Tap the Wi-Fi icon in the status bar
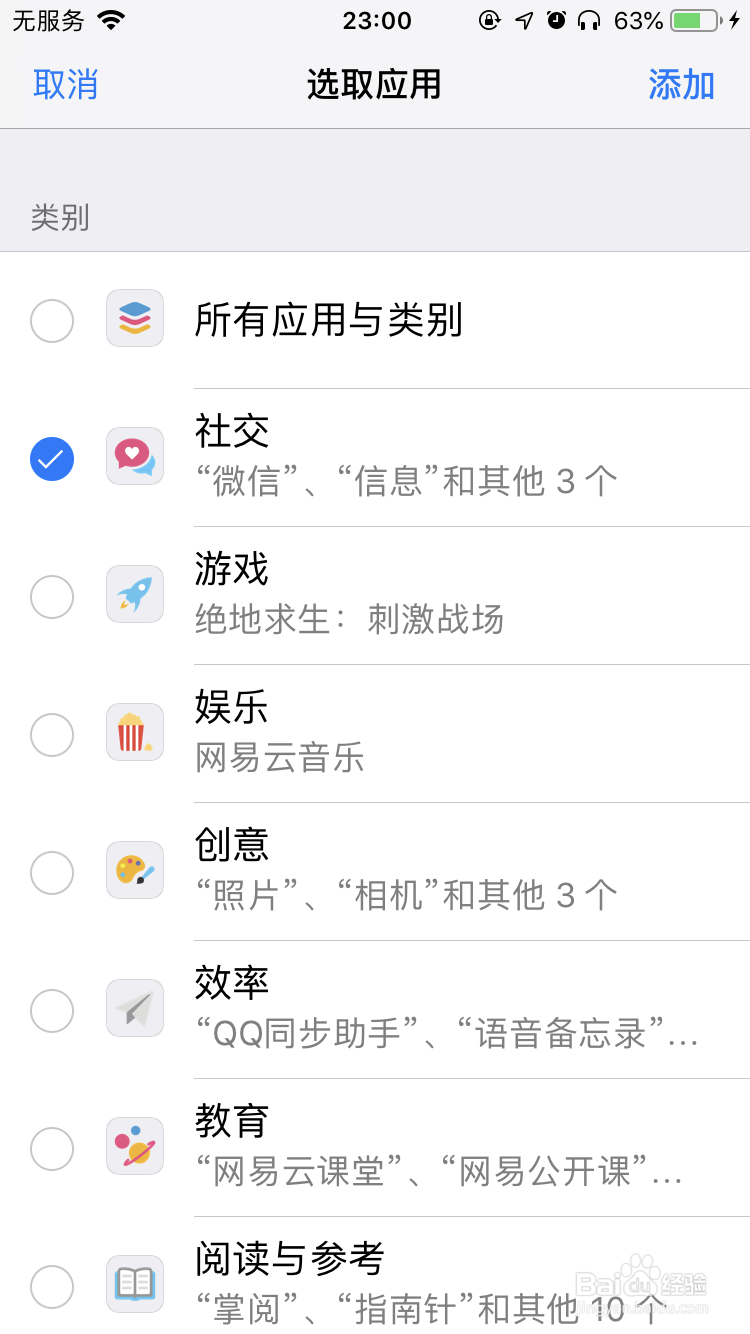Image resolution: width=750 pixels, height=1334 pixels. click(x=110, y=18)
